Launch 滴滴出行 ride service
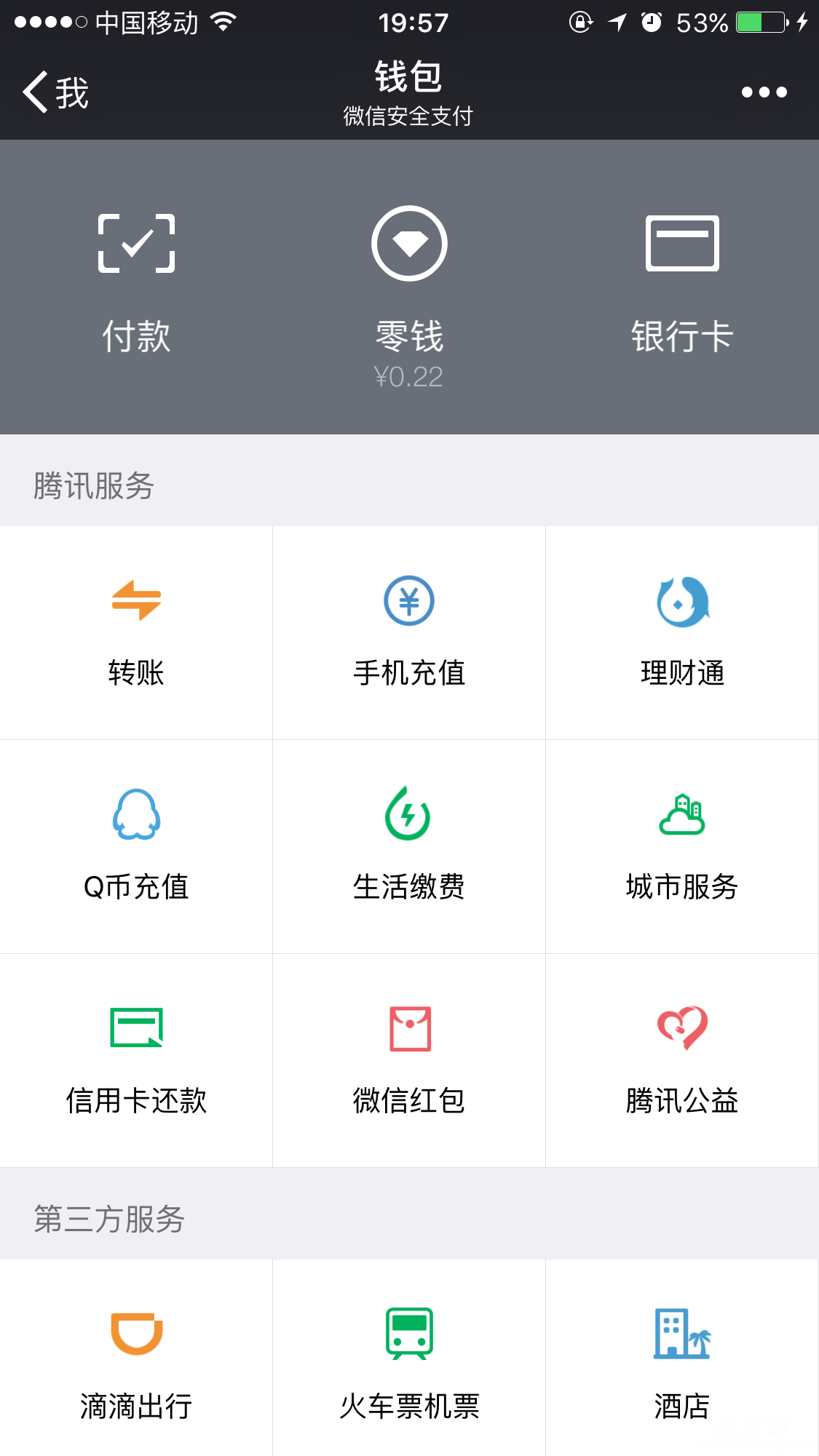The image size is (819, 1456). (136, 1362)
